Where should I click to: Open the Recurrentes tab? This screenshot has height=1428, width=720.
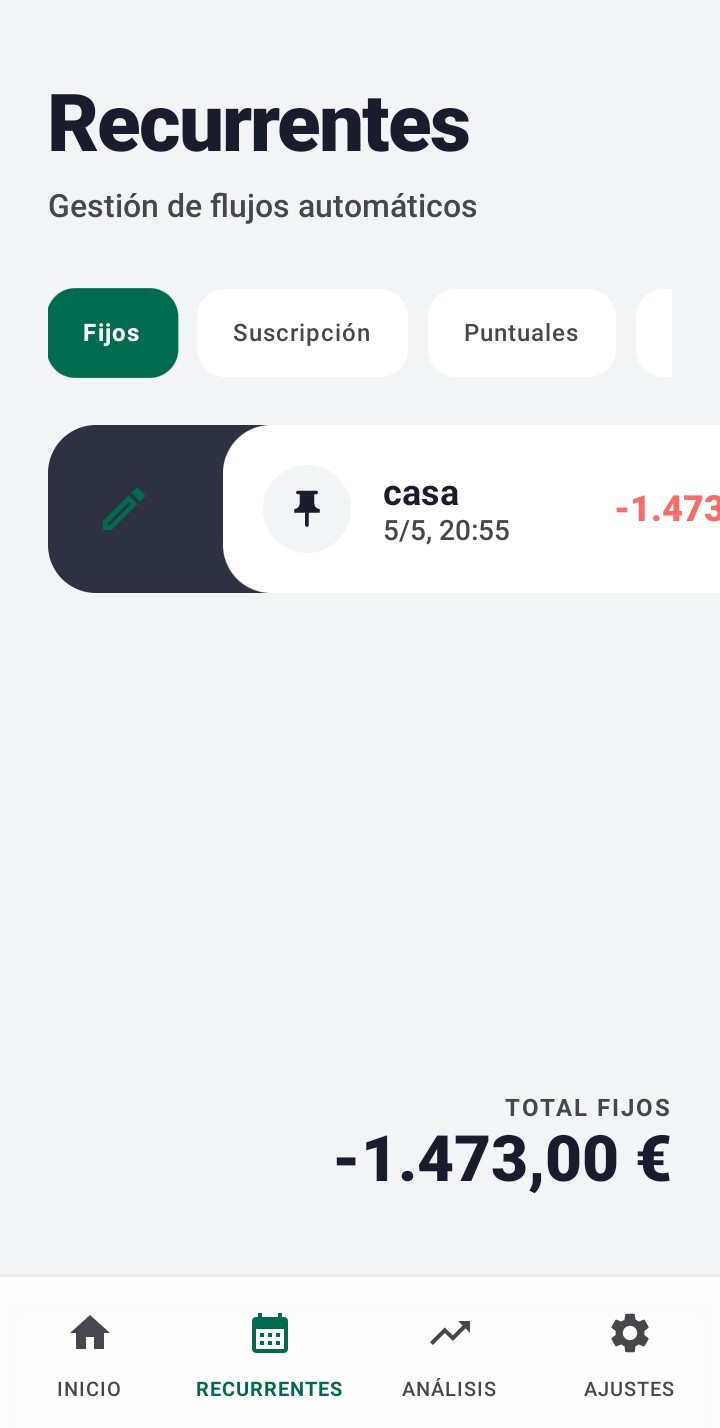(x=269, y=1356)
